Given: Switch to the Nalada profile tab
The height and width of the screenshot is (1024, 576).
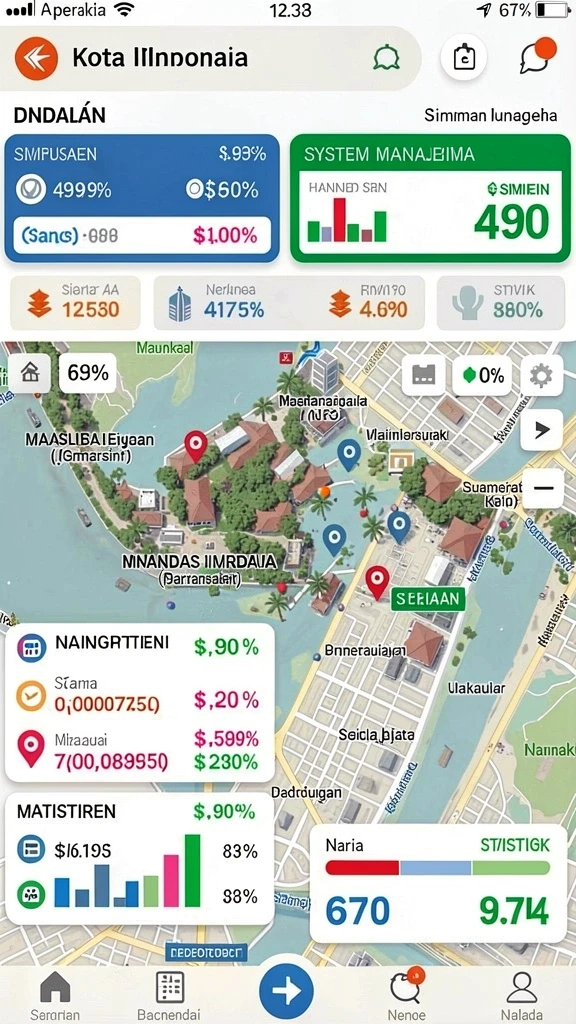Looking at the screenshot, I should (521, 997).
